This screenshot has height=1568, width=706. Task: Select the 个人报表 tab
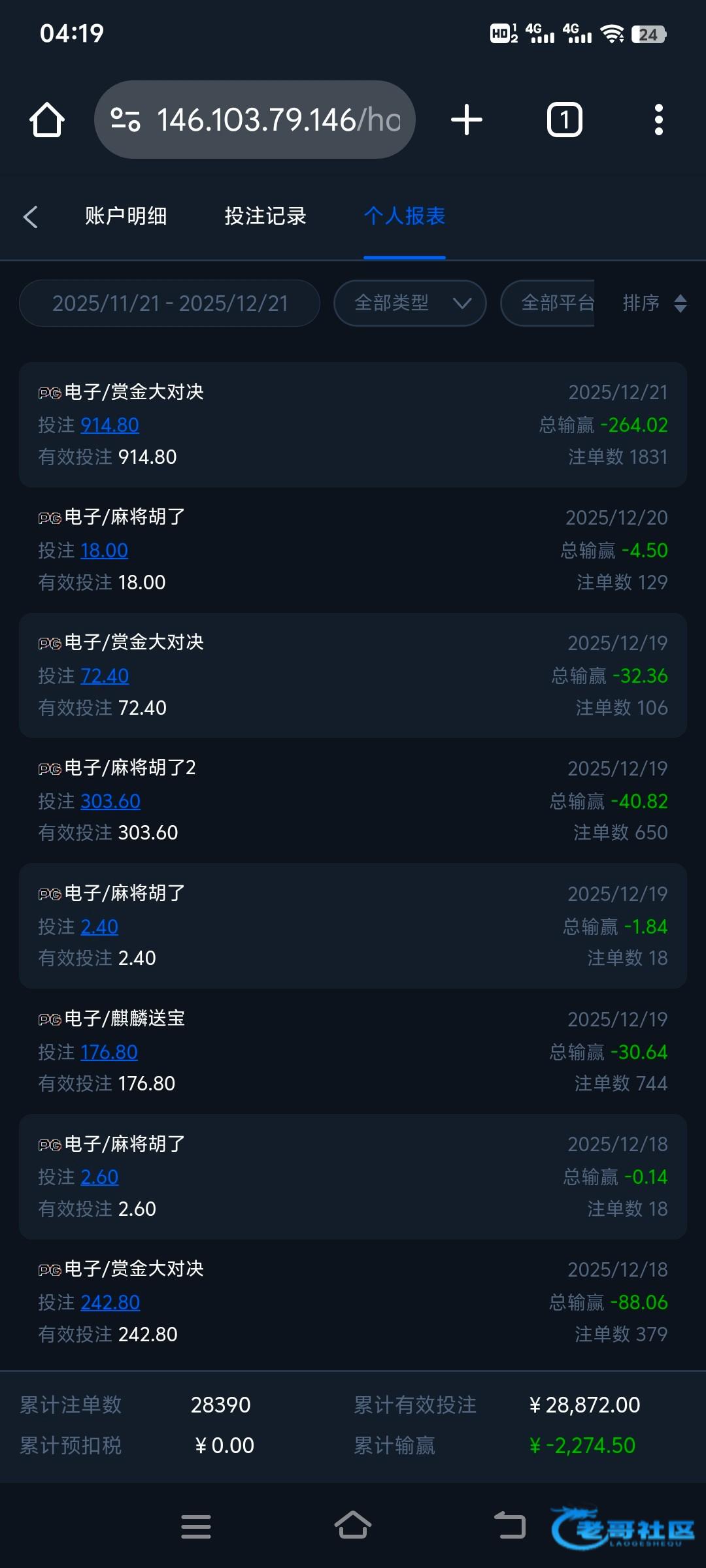pos(405,216)
